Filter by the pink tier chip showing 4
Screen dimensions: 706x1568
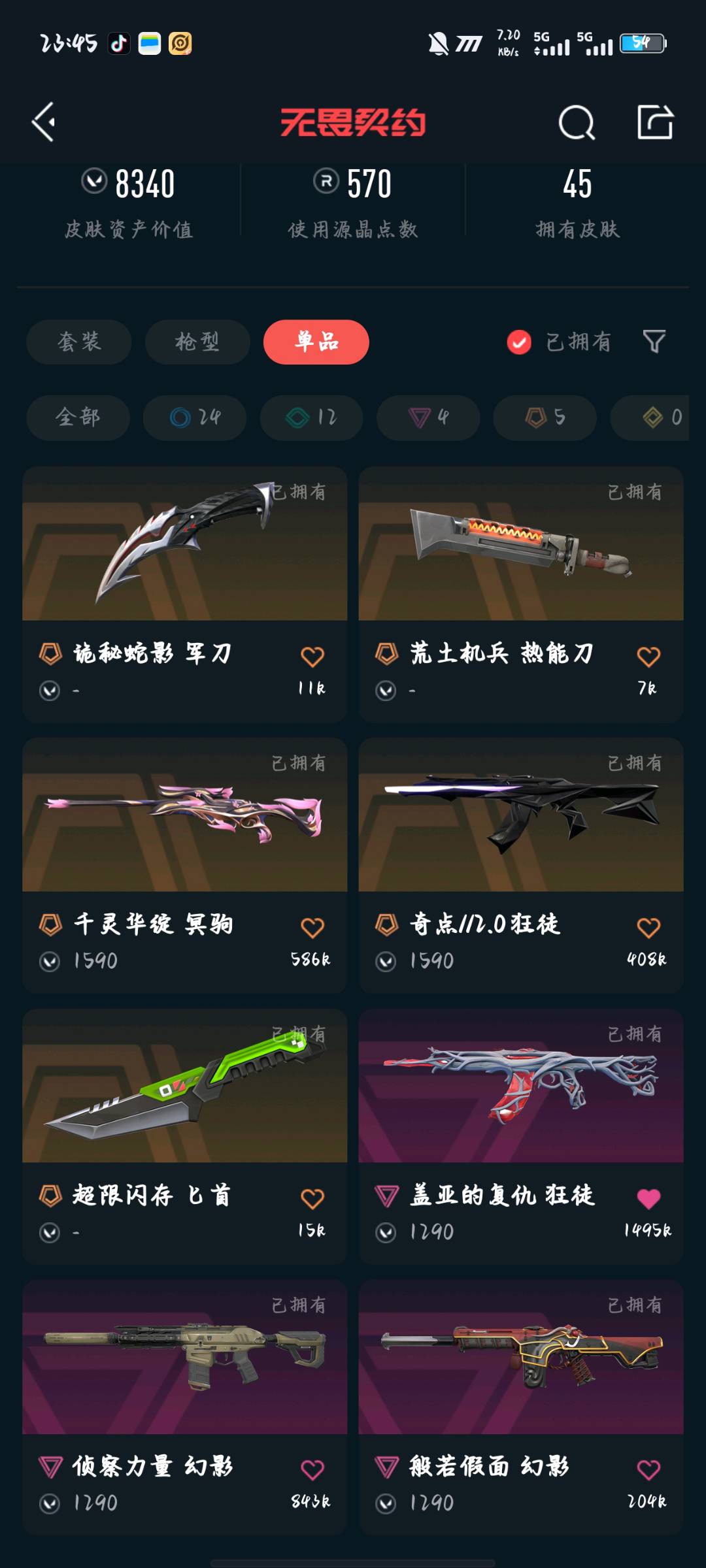coord(428,417)
